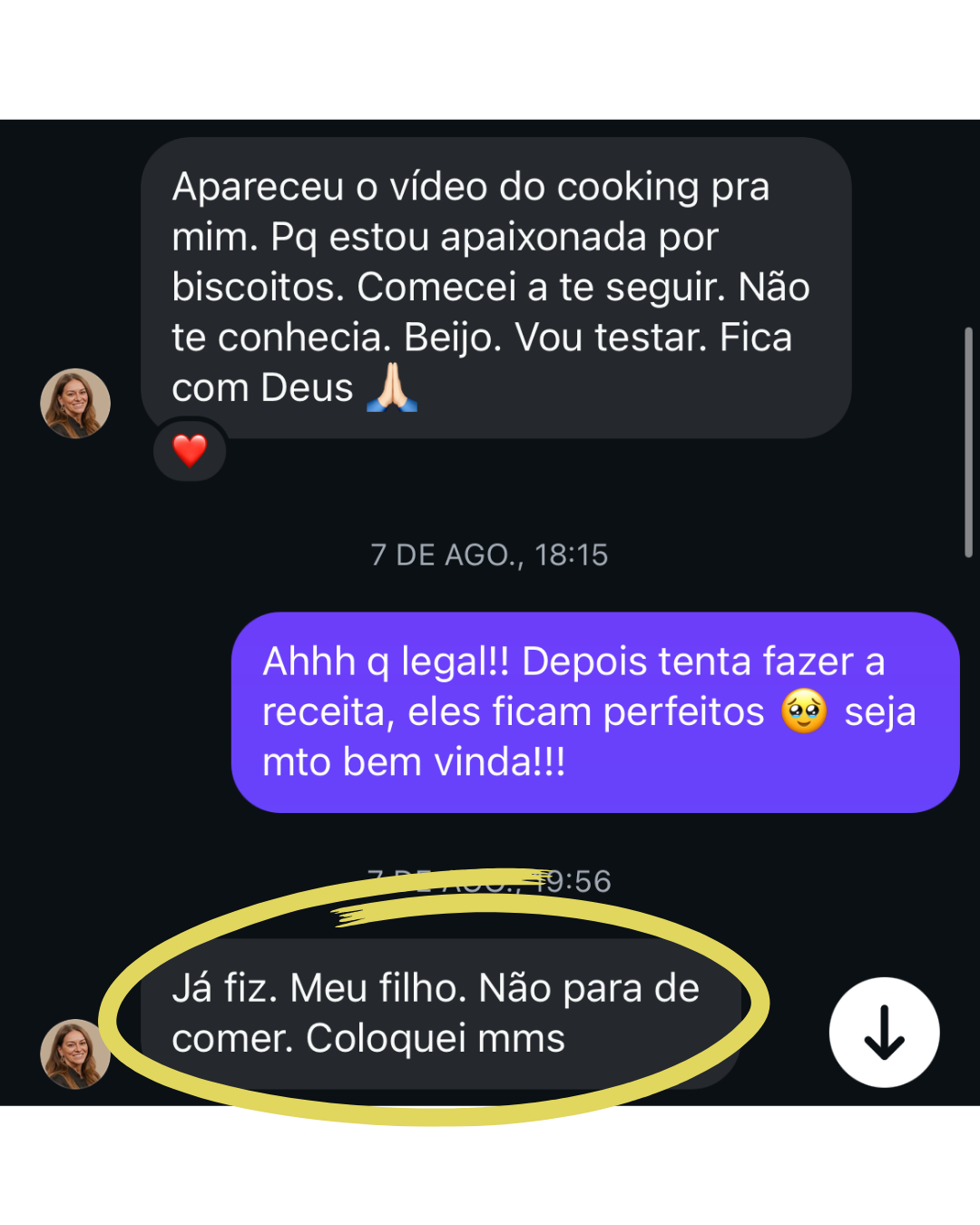The height and width of the screenshot is (1225, 980).
Task: Tap the heart reaction bubble under the message
Action: pyautogui.click(x=190, y=451)
